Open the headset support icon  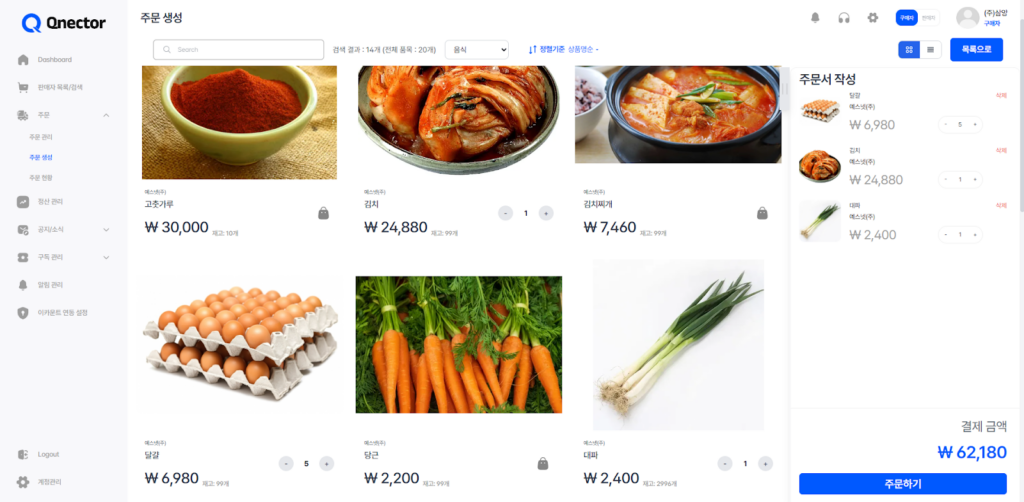point(844,18)
